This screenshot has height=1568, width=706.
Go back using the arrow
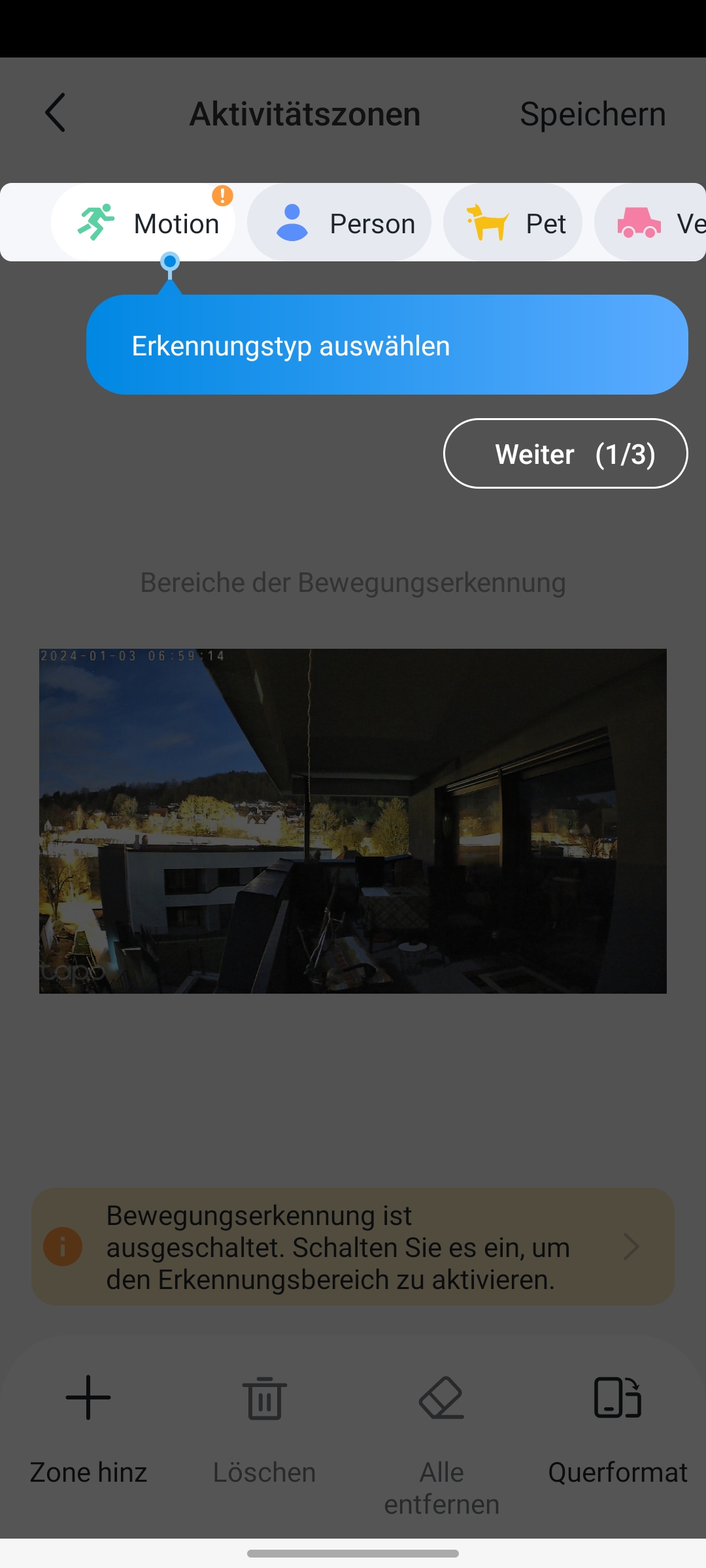(x=56, y=112)
